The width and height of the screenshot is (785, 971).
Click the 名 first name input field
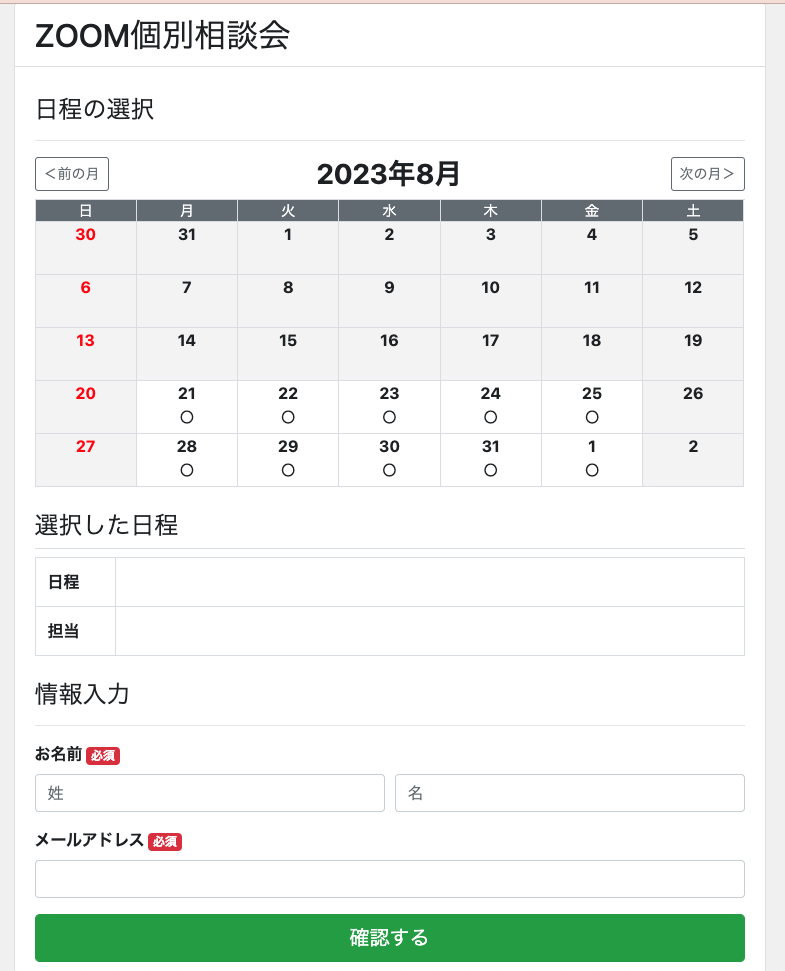point(569,793)
